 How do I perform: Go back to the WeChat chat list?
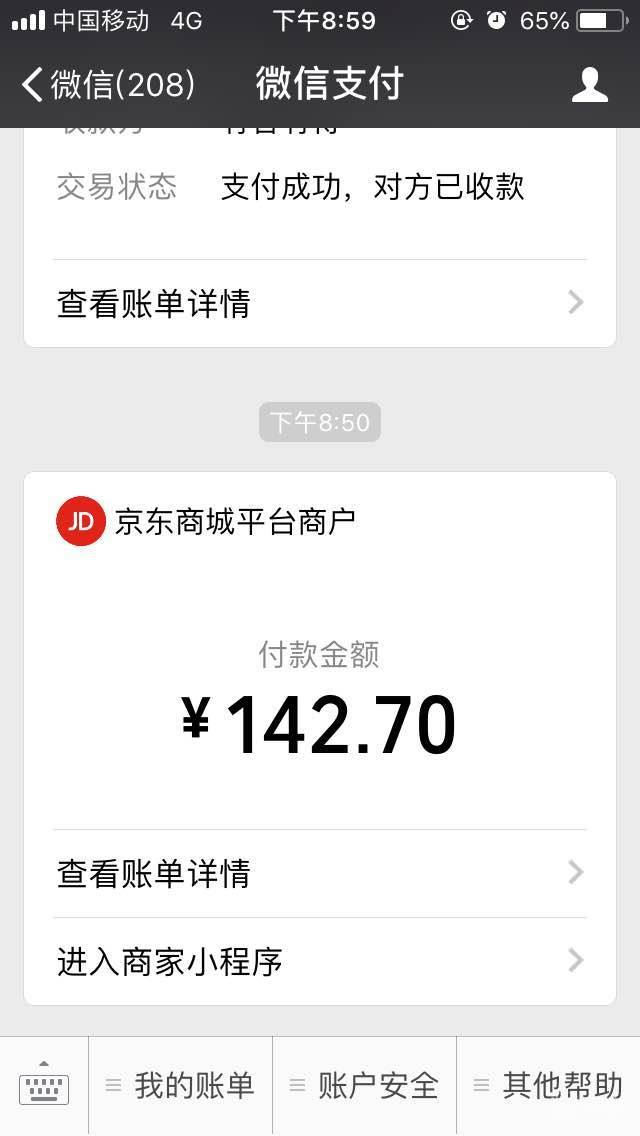[109, 85]
